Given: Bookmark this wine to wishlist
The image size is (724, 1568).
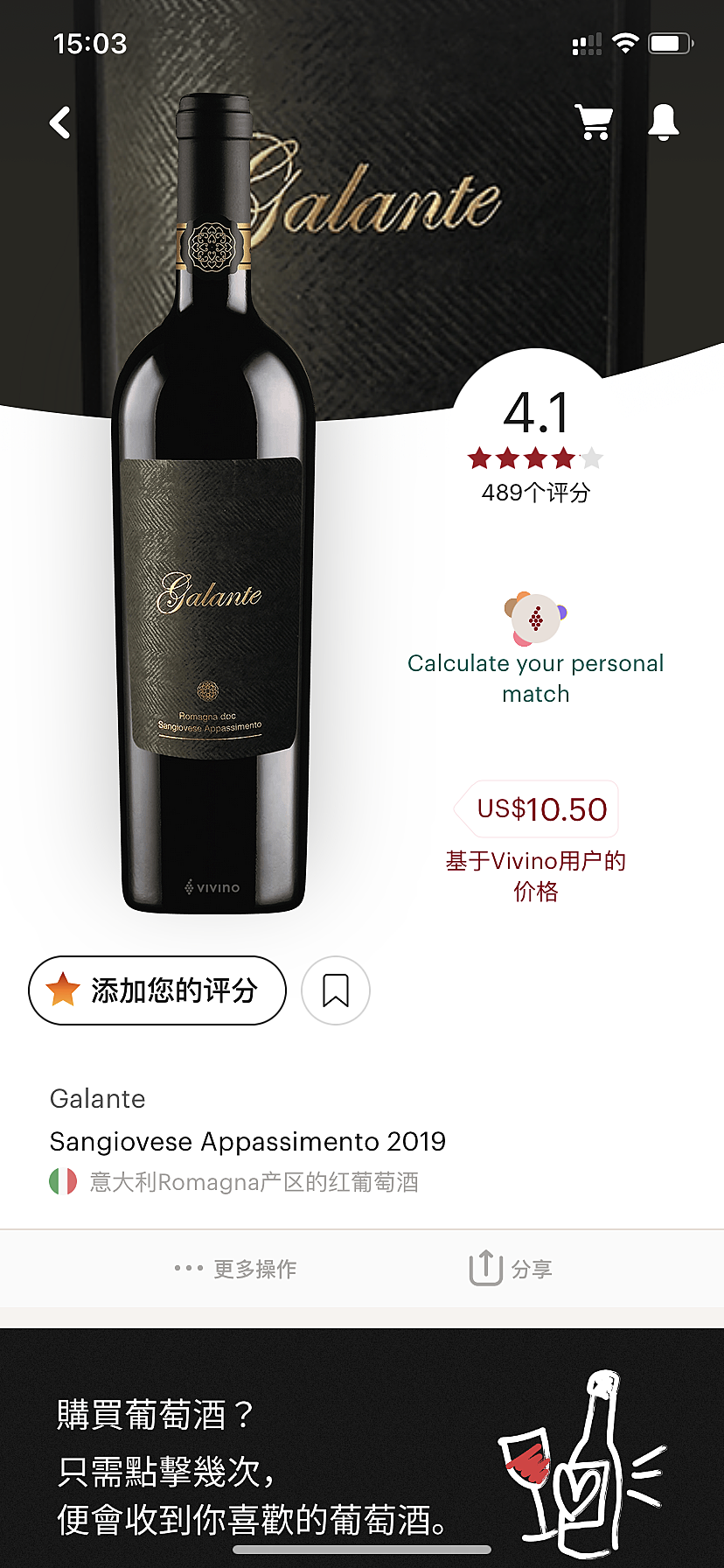Looking at the screenshot, I should [x=336, y=990].
